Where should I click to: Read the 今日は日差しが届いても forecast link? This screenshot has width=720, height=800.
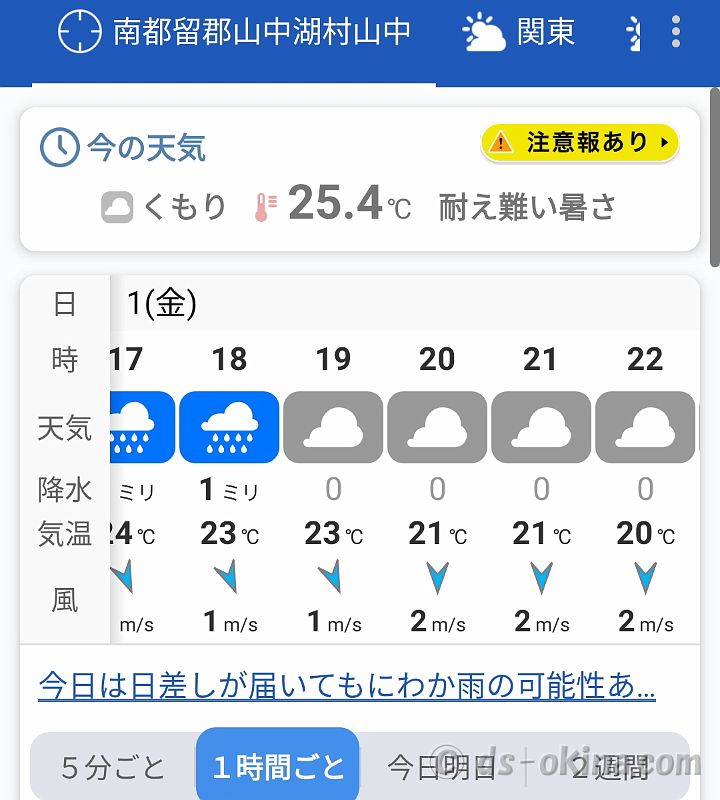347,687
